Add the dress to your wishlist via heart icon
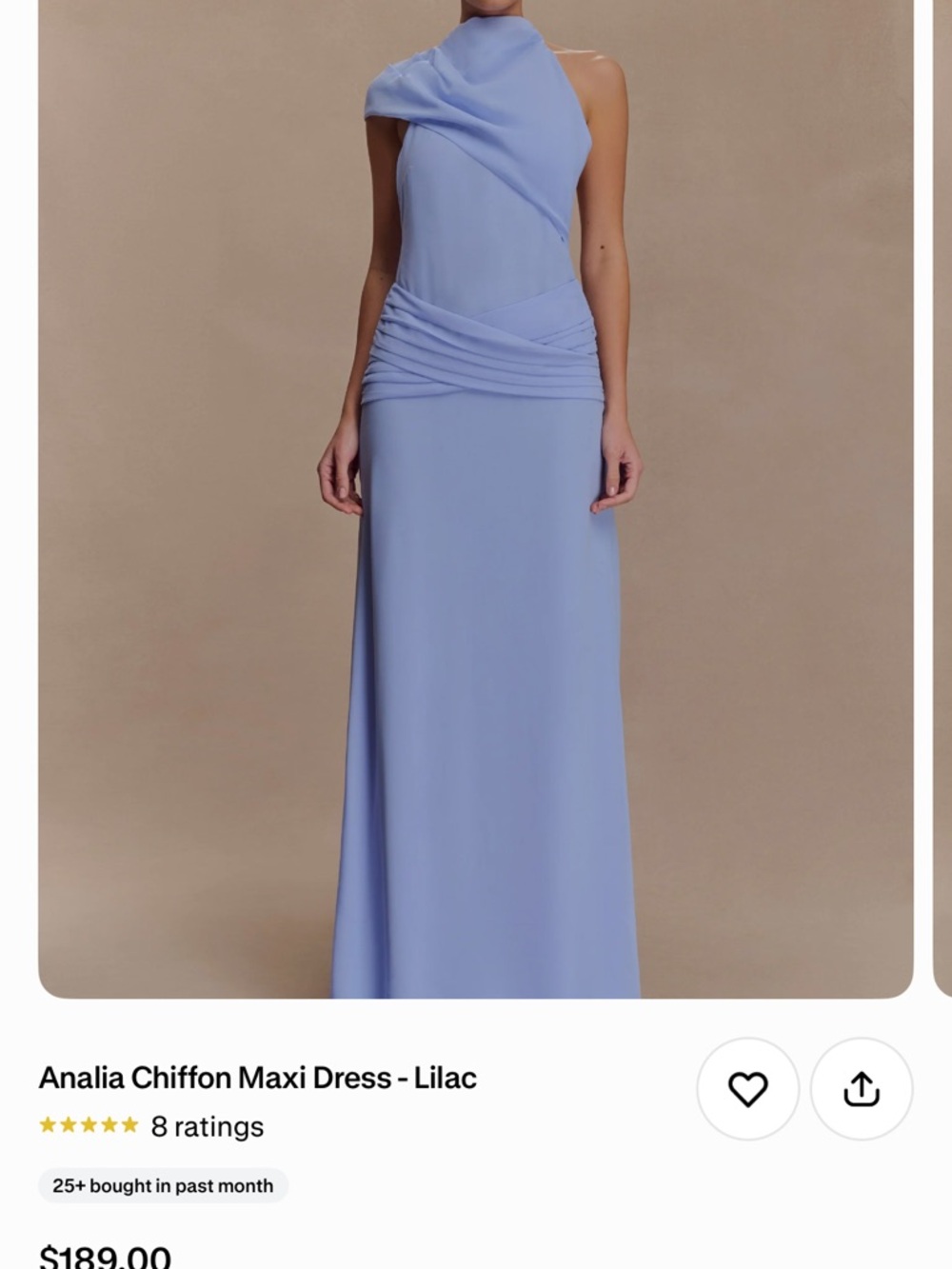The height and width of the screenshot is (1269, 952). [x=748, y=1089]
